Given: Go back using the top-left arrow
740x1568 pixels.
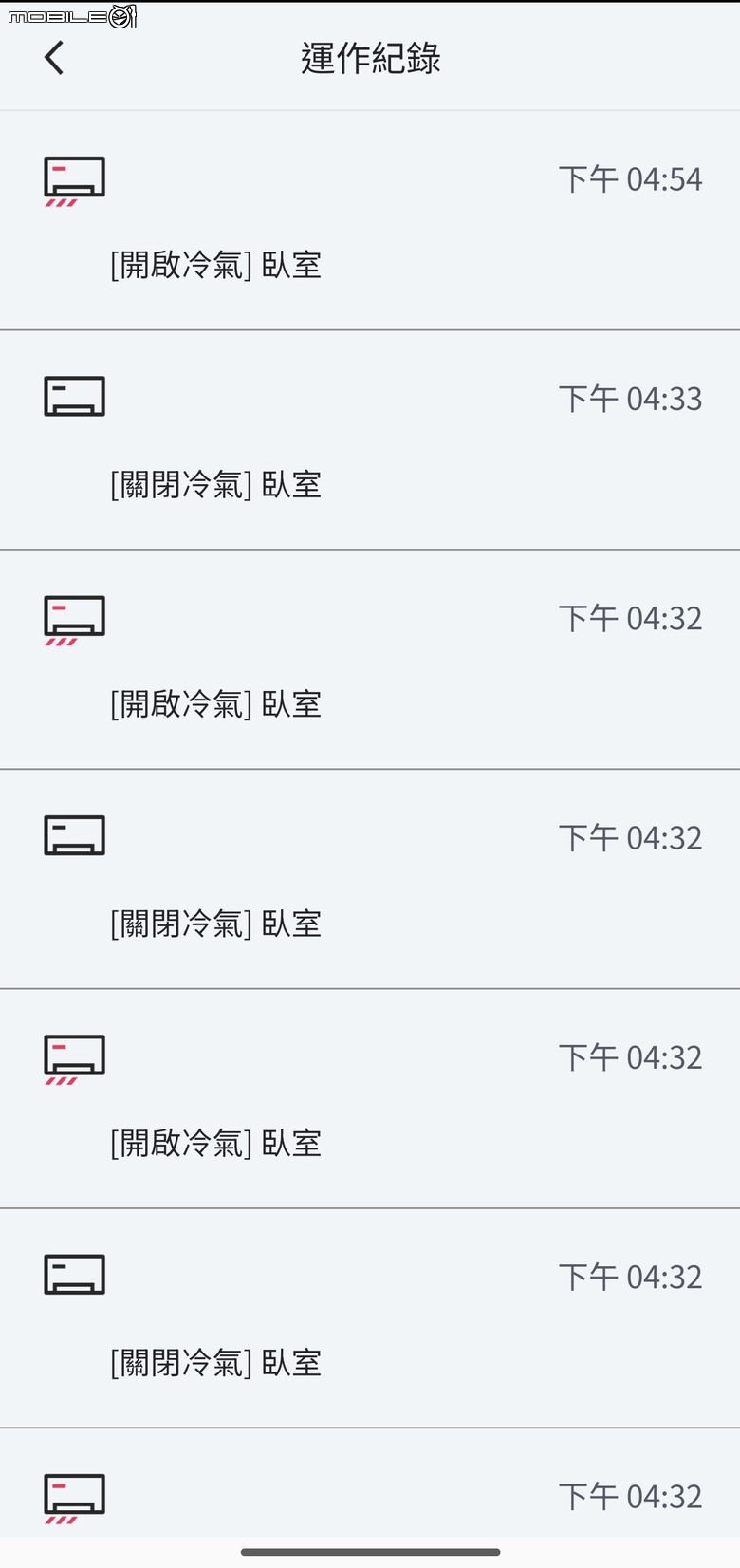Looking at the screenshot, I should [54, 58].
